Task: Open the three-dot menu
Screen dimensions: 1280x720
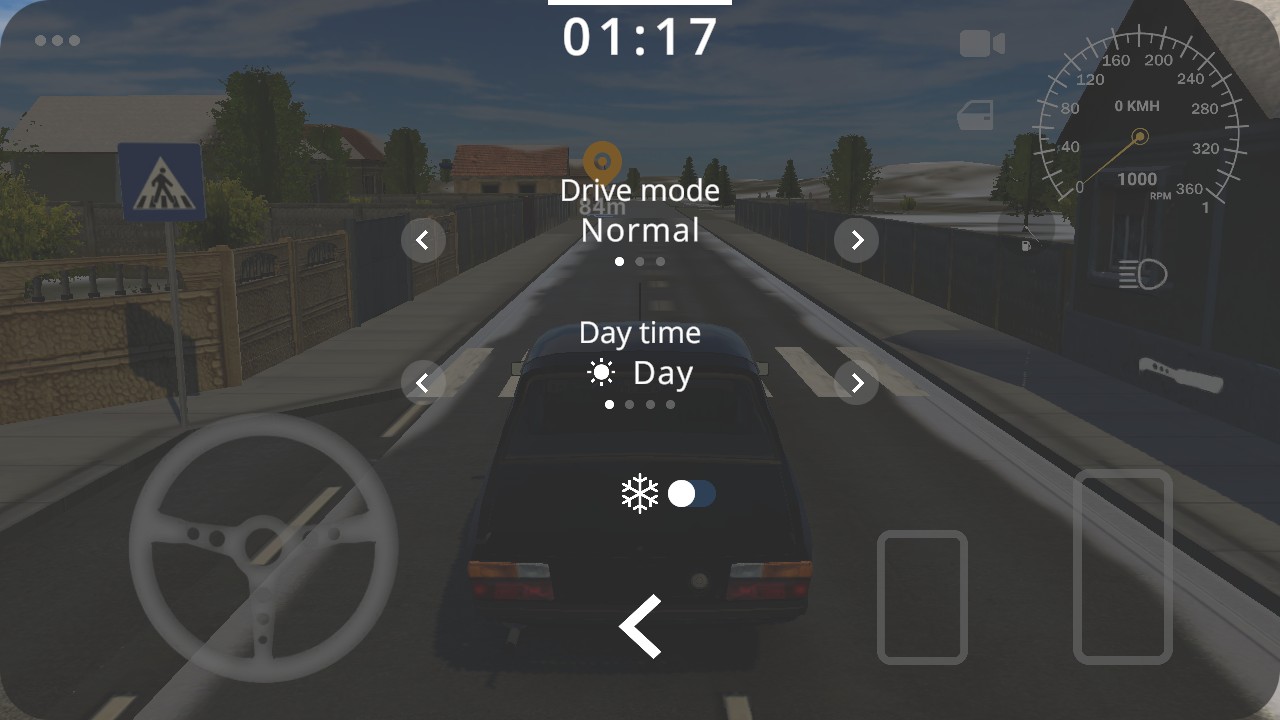Action: pos(57,41)
